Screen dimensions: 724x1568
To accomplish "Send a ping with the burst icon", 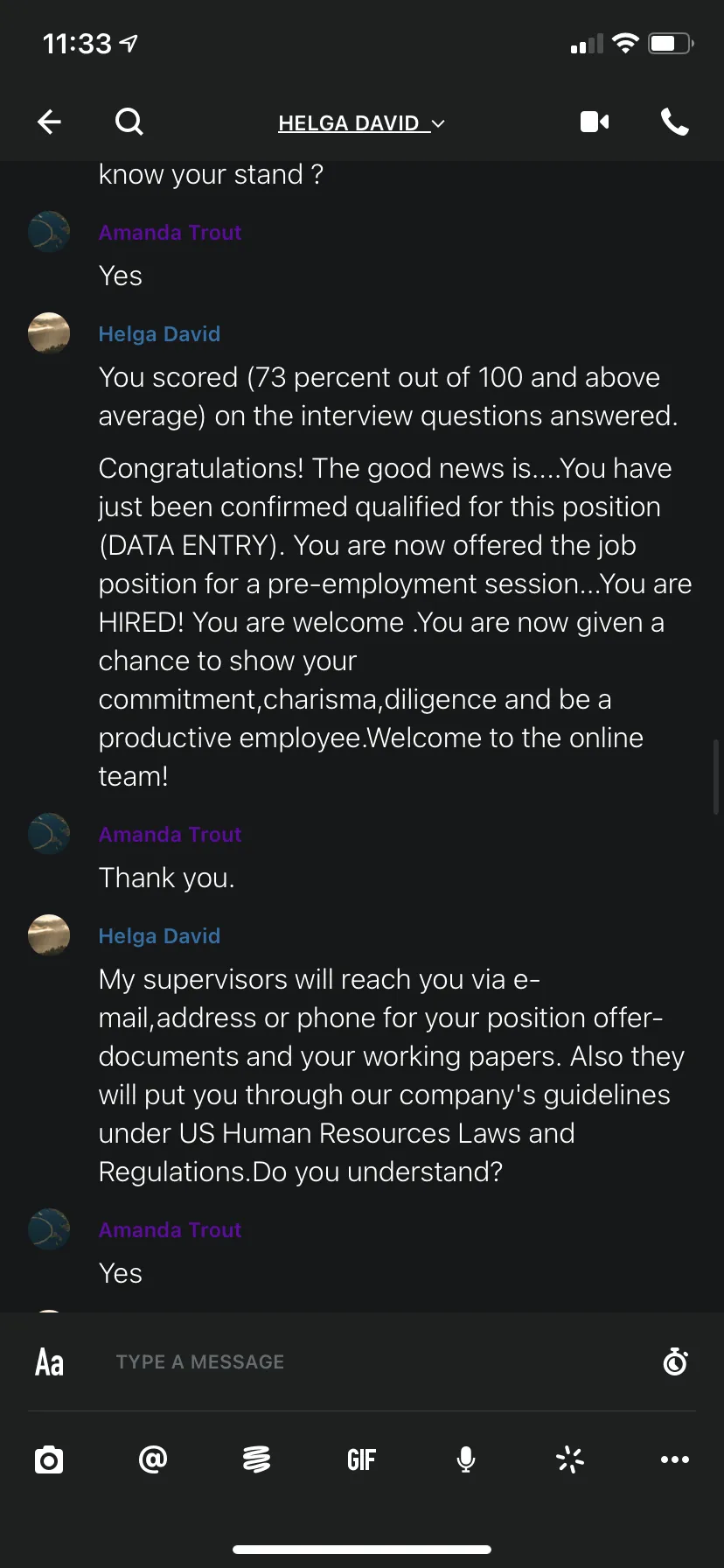I will point(570,1459).
